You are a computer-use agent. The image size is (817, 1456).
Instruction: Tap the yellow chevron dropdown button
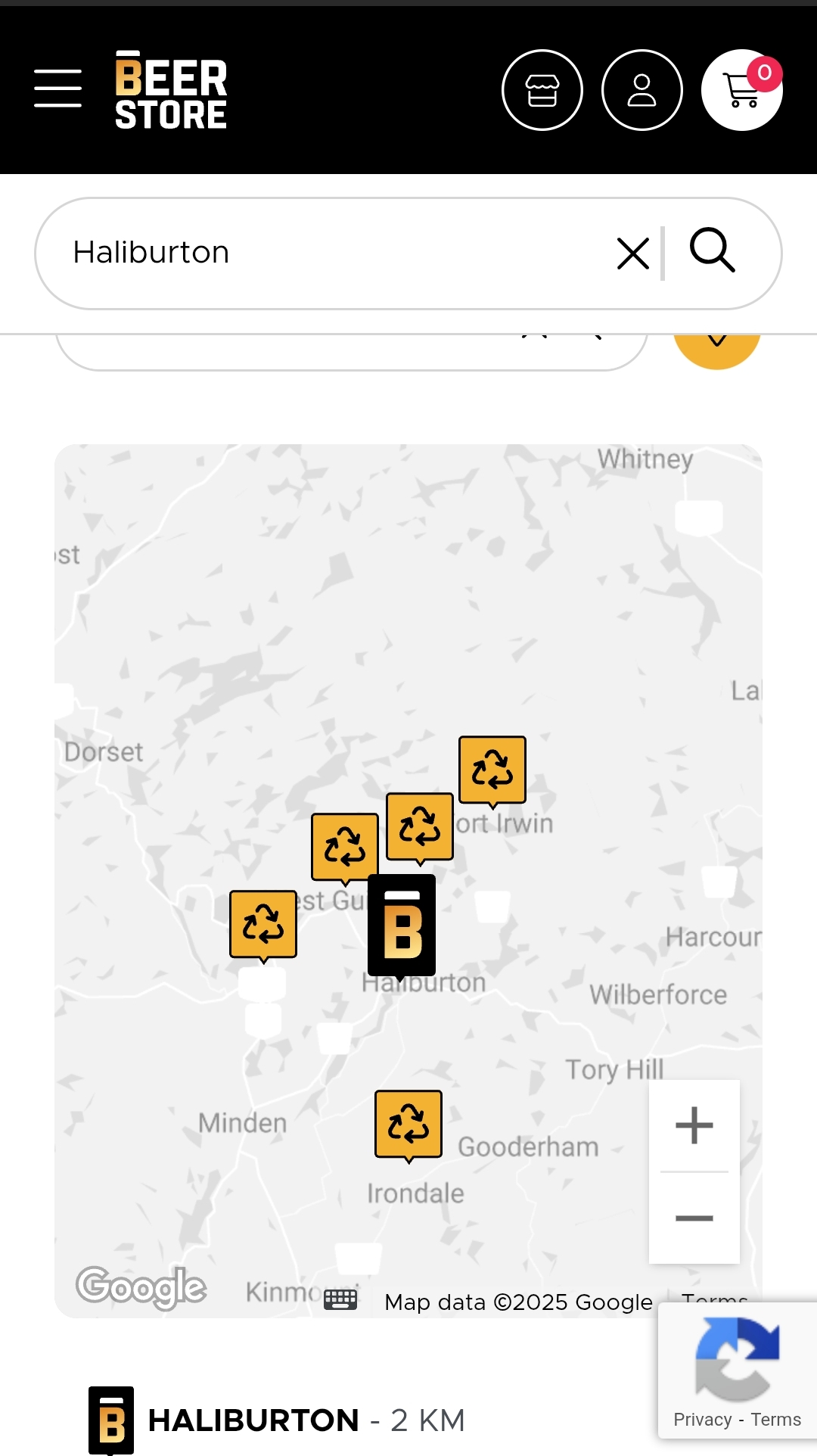[x=716, y=348]
